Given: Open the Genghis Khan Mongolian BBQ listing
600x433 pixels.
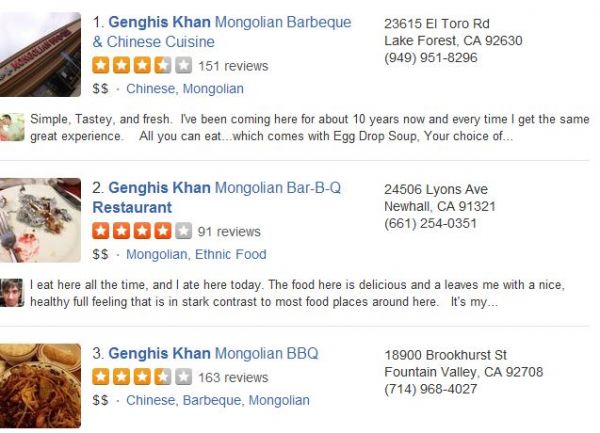Looking at the screenshot, I should pos(212,353).
